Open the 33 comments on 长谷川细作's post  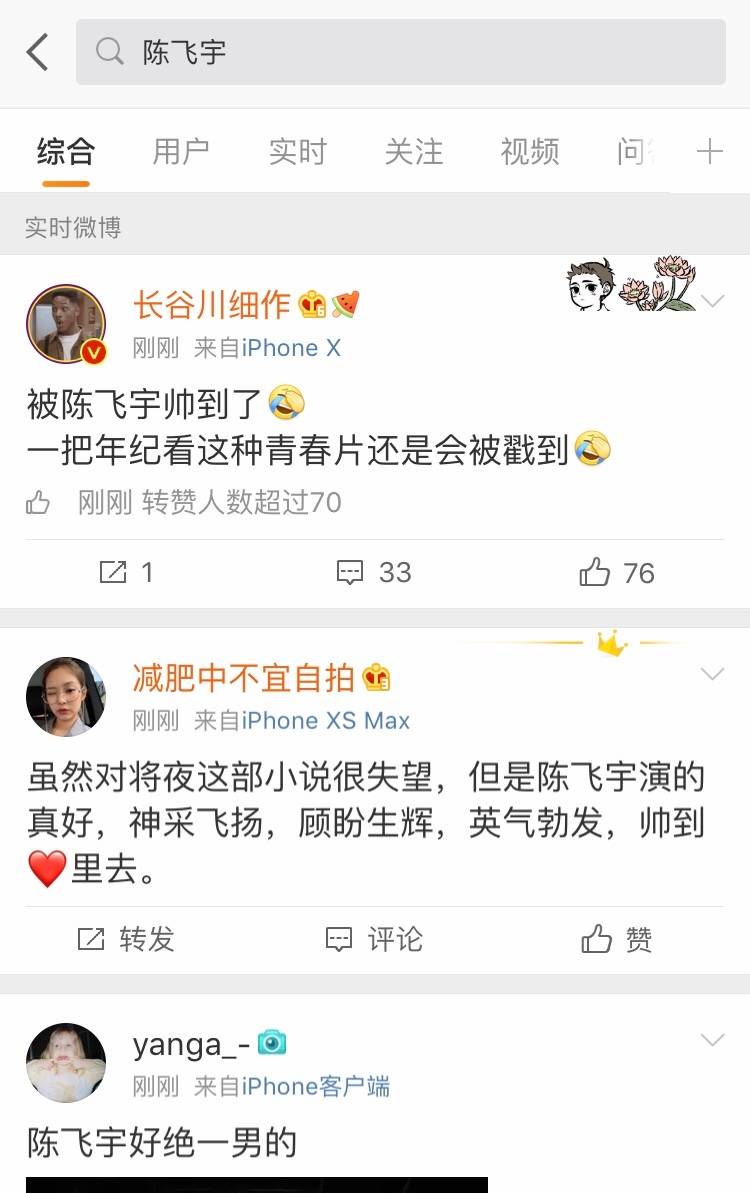[375, 572]
